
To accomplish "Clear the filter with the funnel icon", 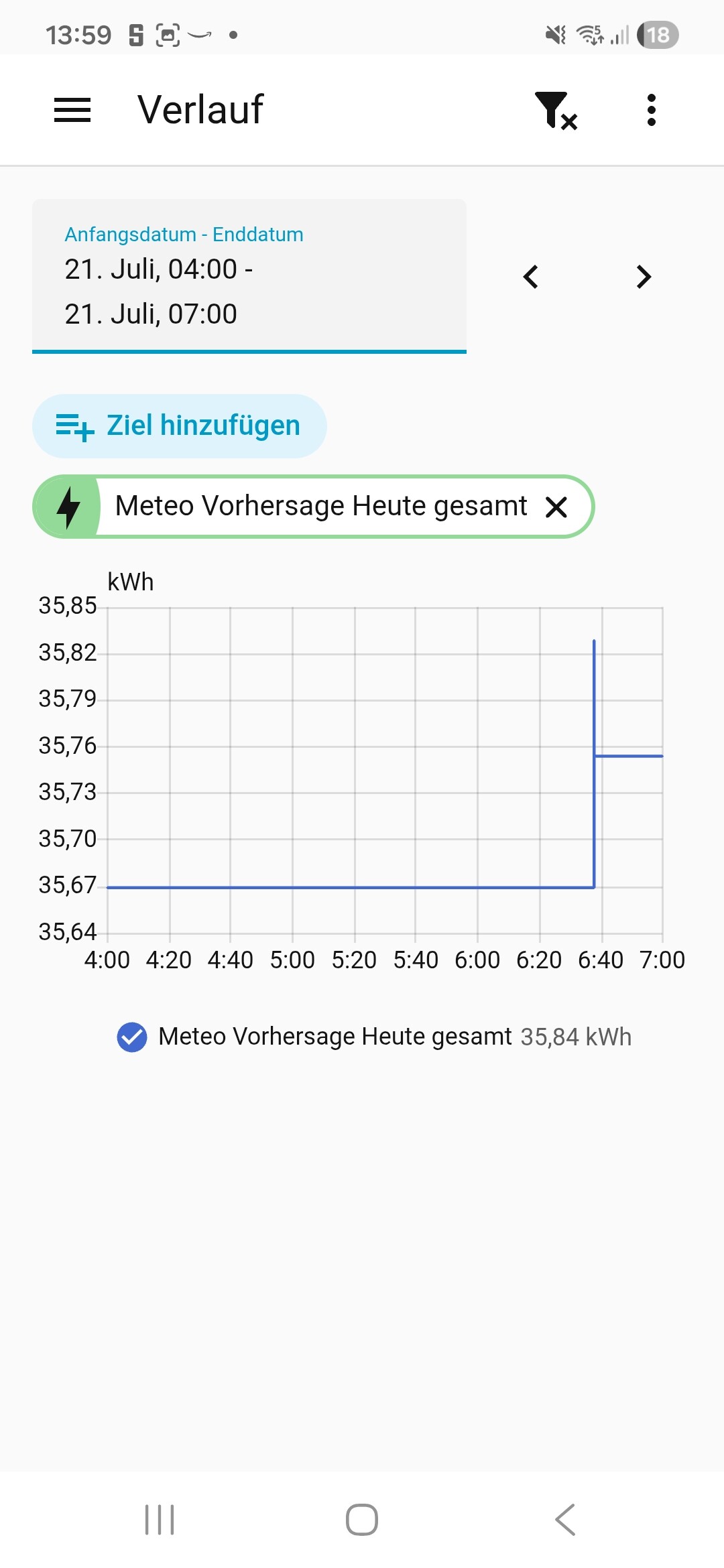I will tap(556, 111).
